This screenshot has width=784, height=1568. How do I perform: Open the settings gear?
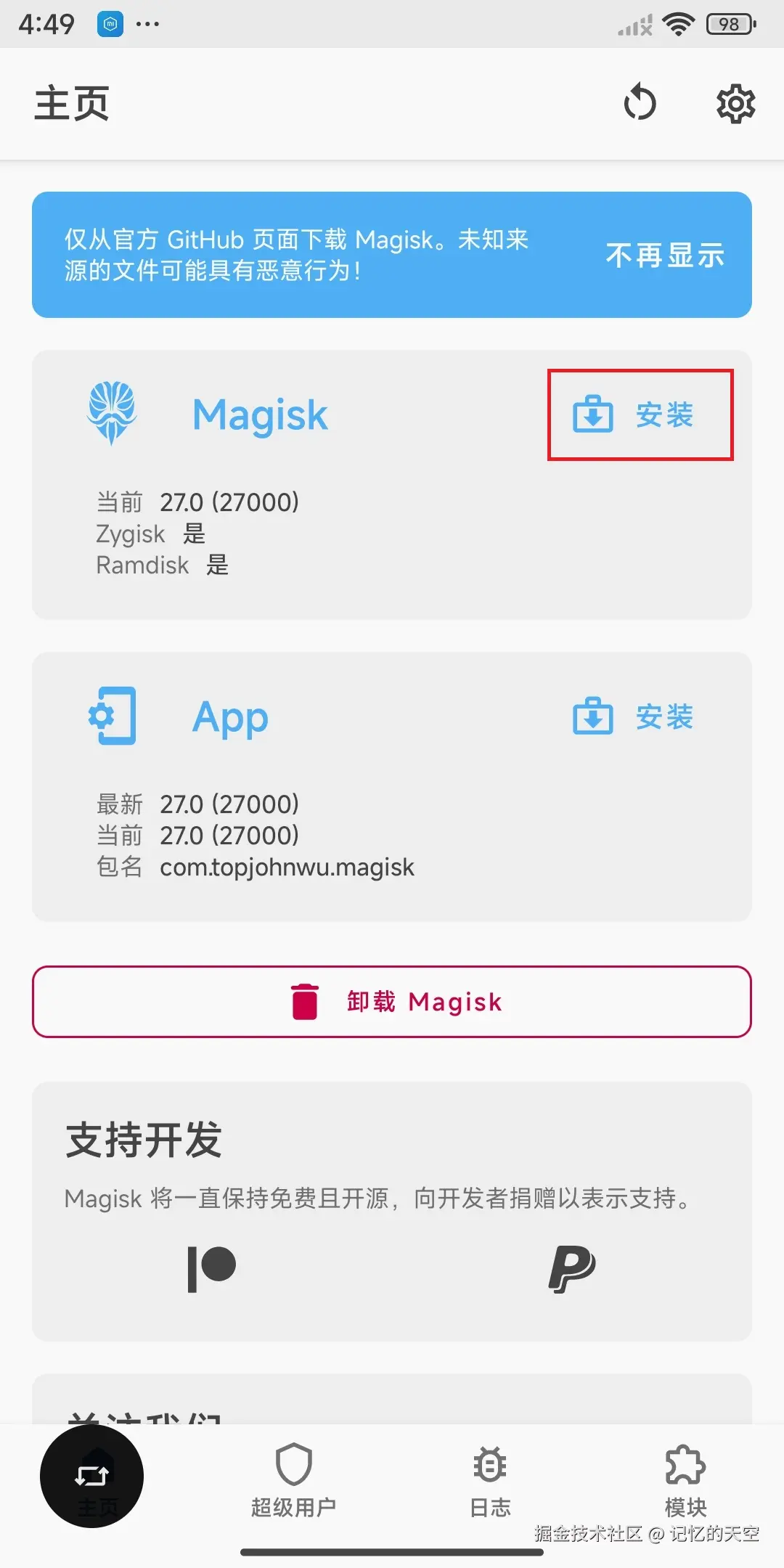(x=736, y=104)
